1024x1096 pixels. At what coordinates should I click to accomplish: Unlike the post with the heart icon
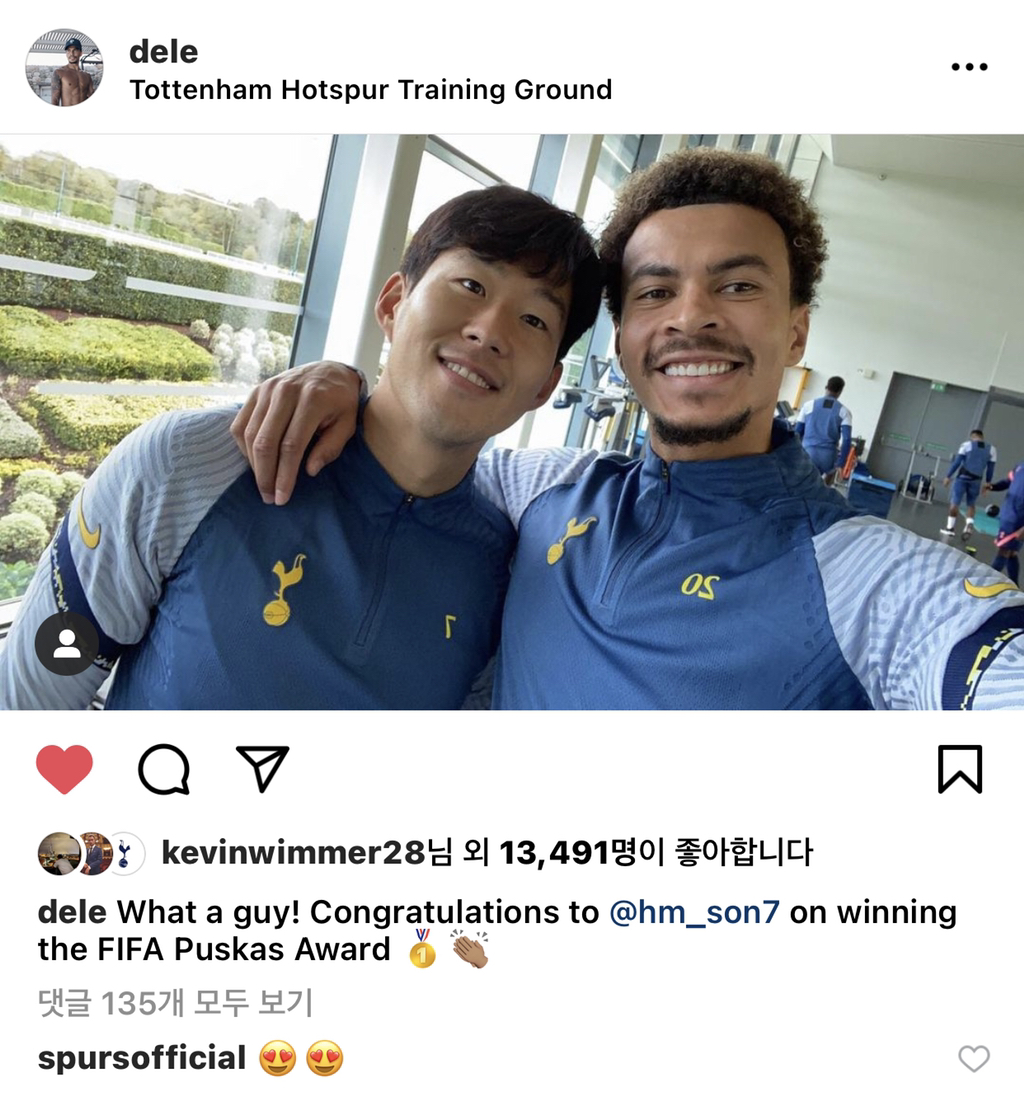click(64, 769)
